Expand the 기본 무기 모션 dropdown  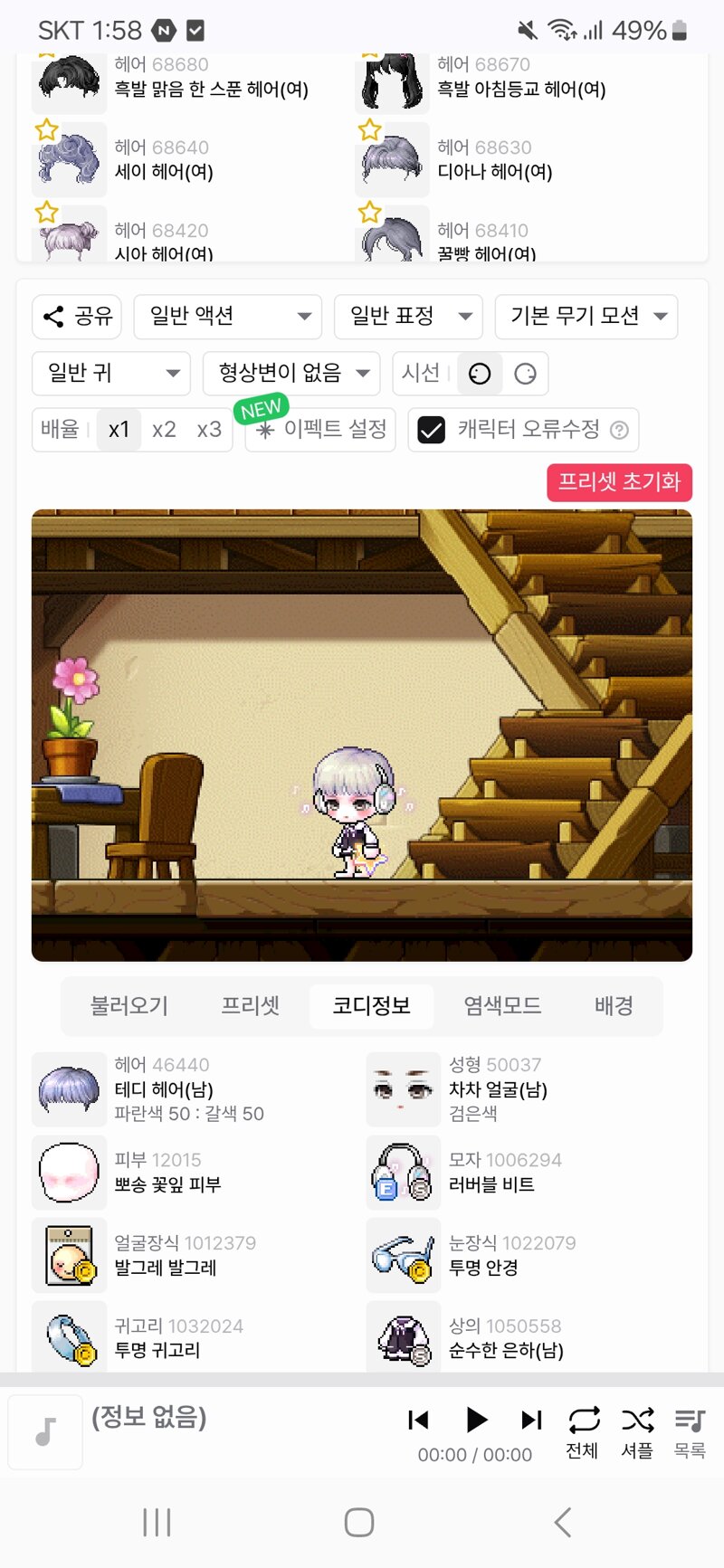point(586,317)
